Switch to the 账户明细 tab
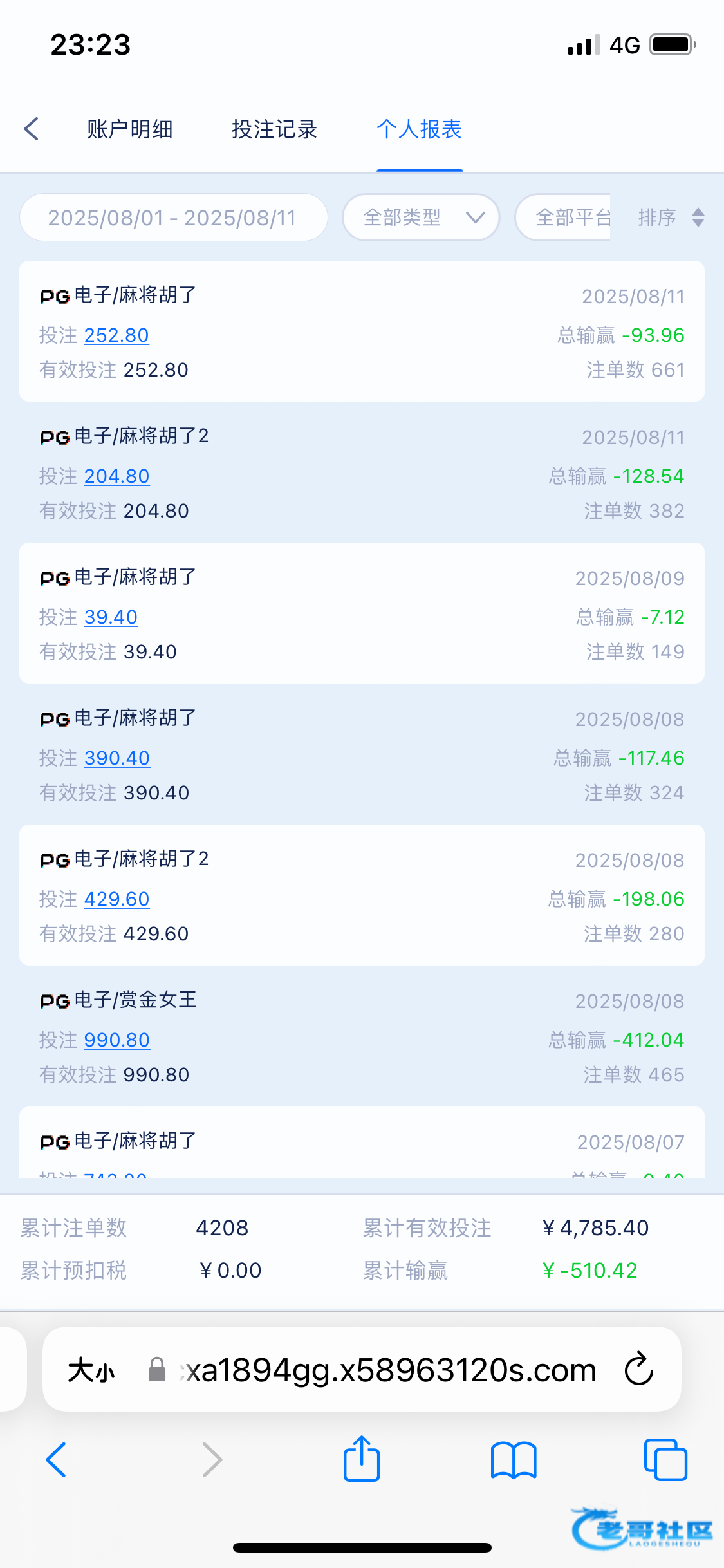The height and width of the screenshot is (1568, 724). click(x=130, y=129)
